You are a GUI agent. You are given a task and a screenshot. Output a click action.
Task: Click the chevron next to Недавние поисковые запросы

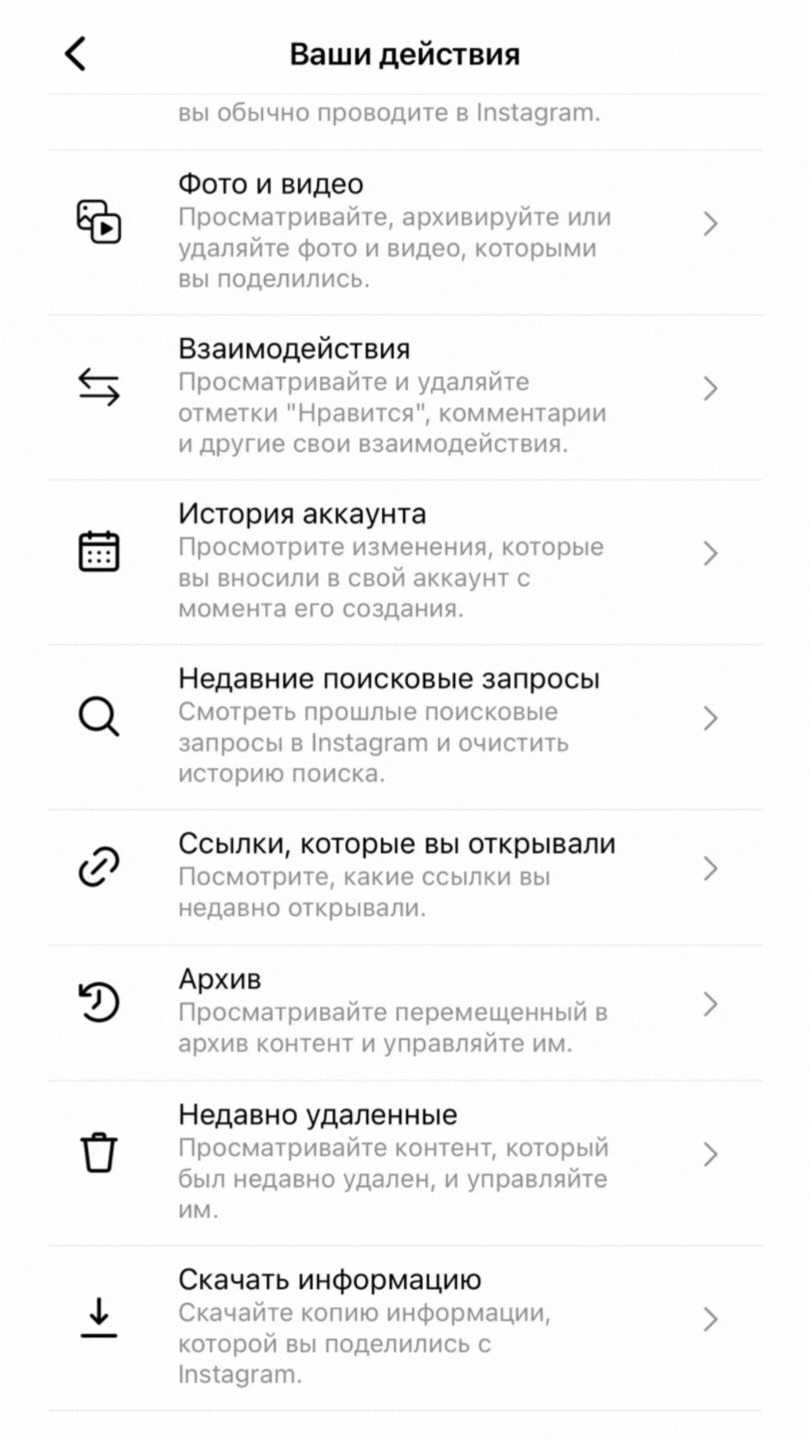tap(711, 718)
